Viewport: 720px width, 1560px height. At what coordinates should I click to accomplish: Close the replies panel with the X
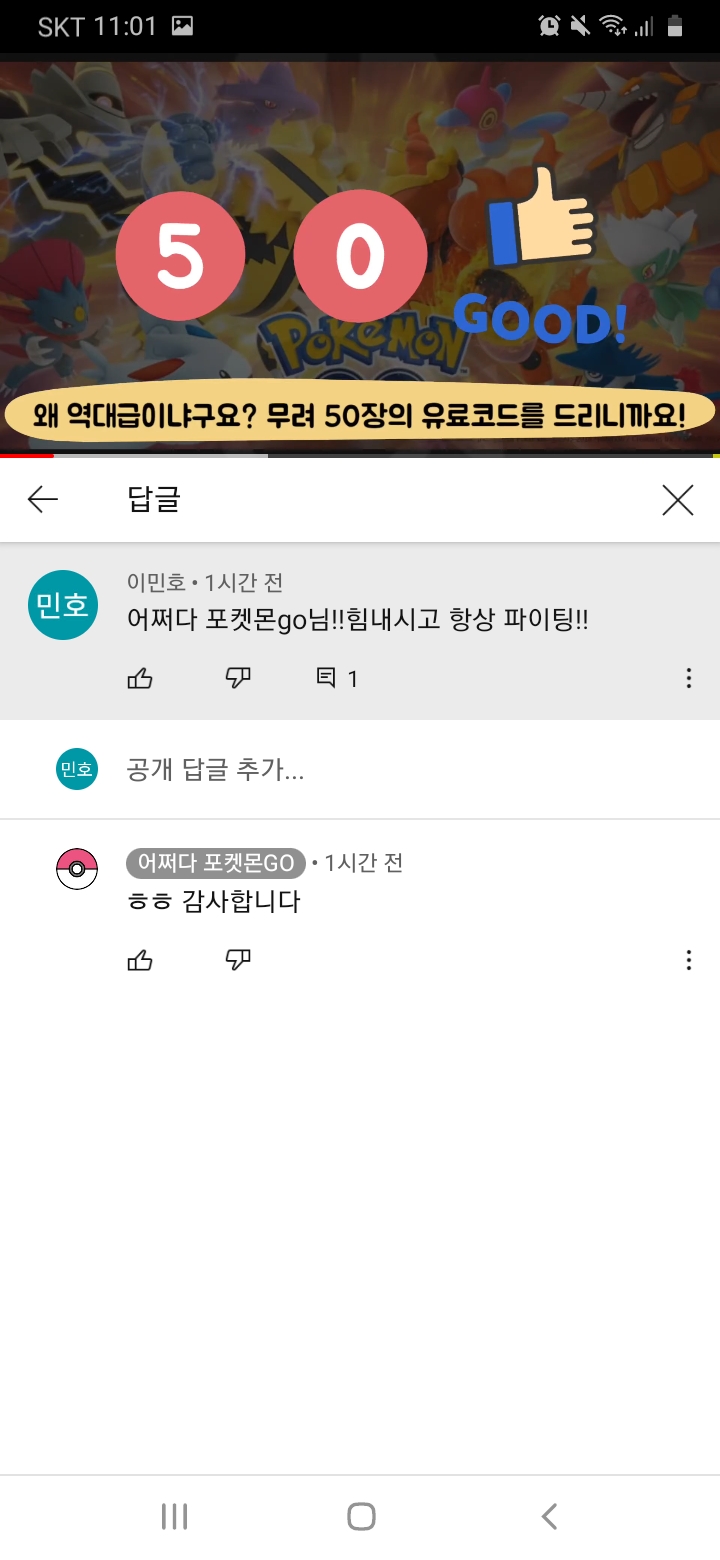(x=678, y=500)
